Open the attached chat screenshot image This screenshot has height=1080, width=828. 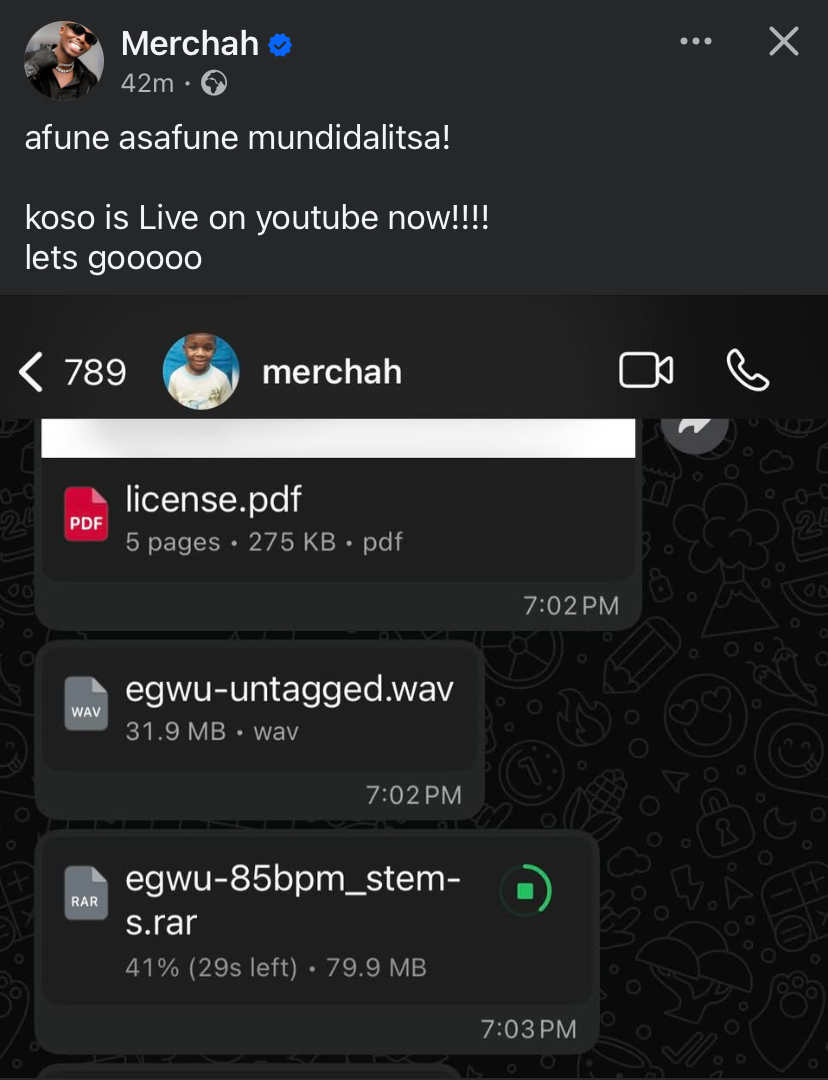click(414, 688)
